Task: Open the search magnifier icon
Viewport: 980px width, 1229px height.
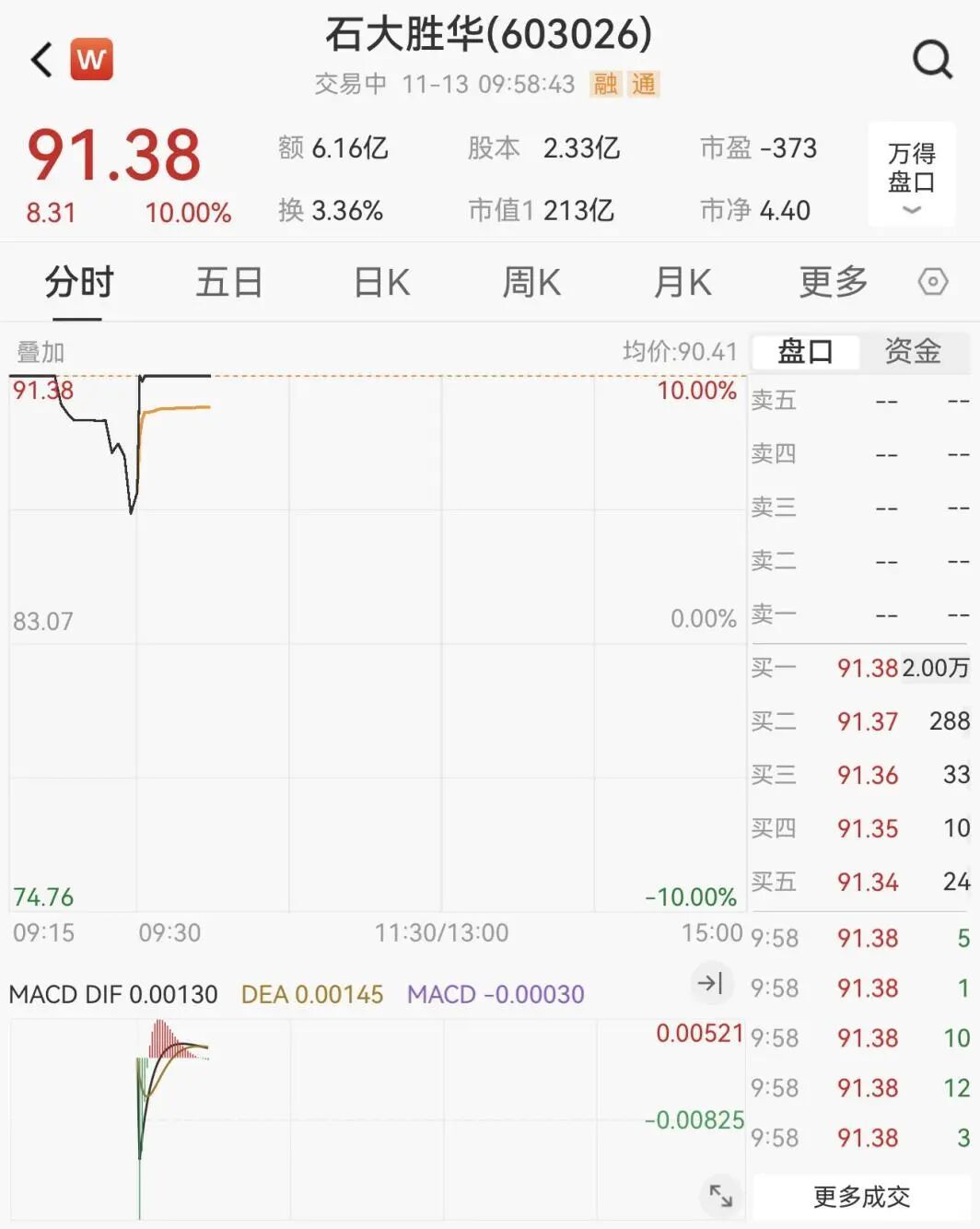Action: pos(932,60)
